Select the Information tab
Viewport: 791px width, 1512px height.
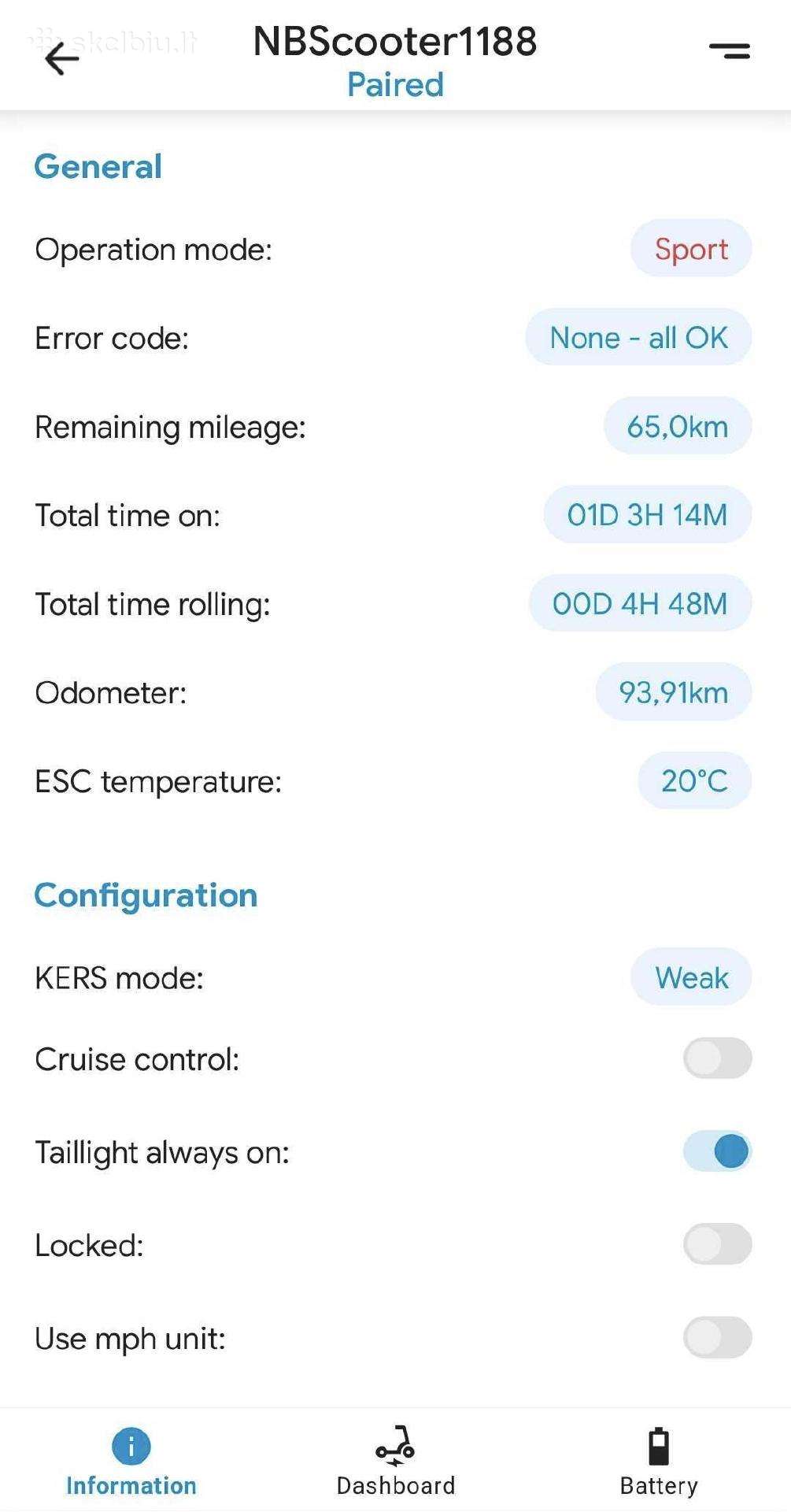(131, 1462)
